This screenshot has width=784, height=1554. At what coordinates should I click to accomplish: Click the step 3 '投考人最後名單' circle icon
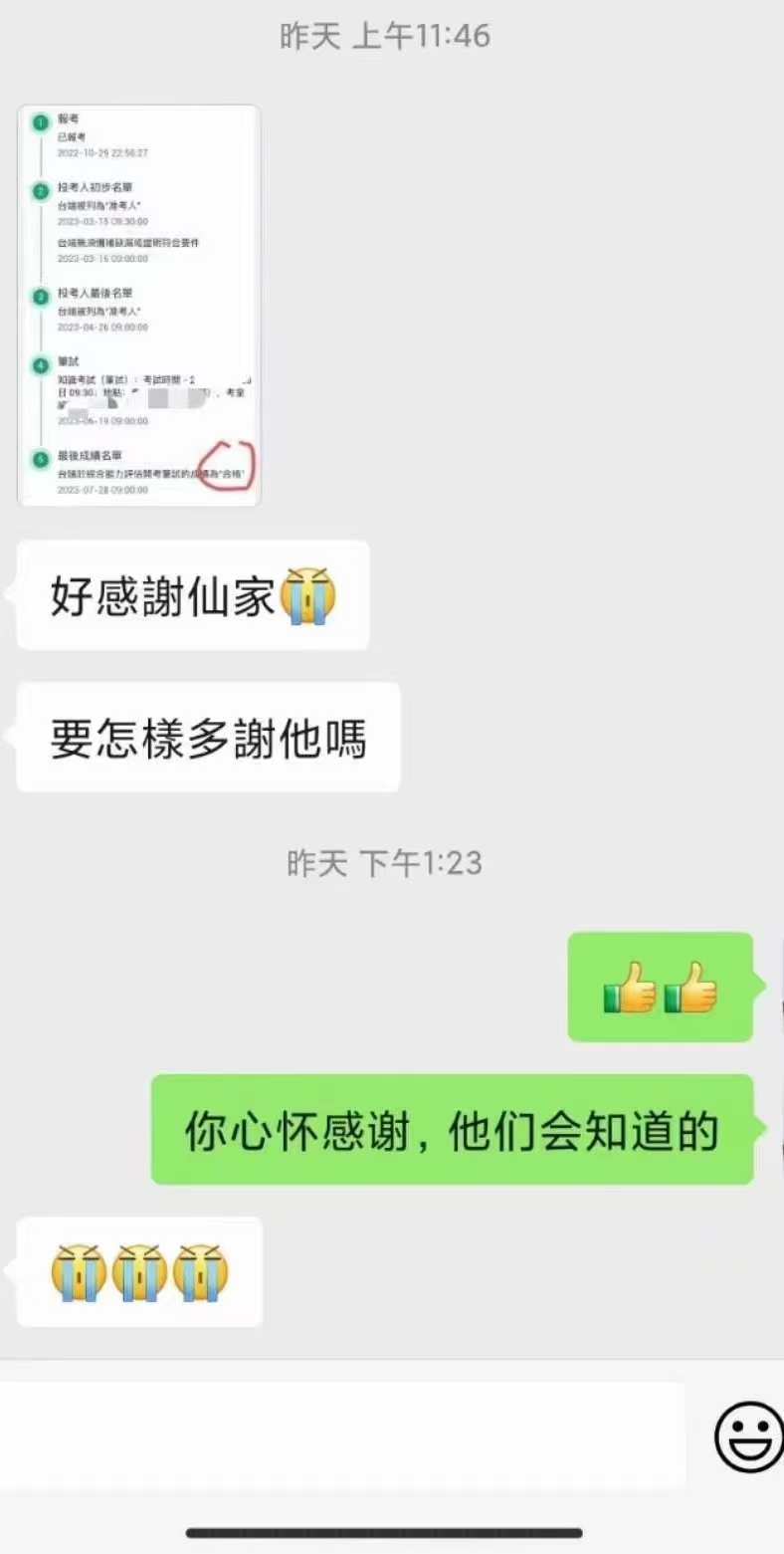(40, 294)
